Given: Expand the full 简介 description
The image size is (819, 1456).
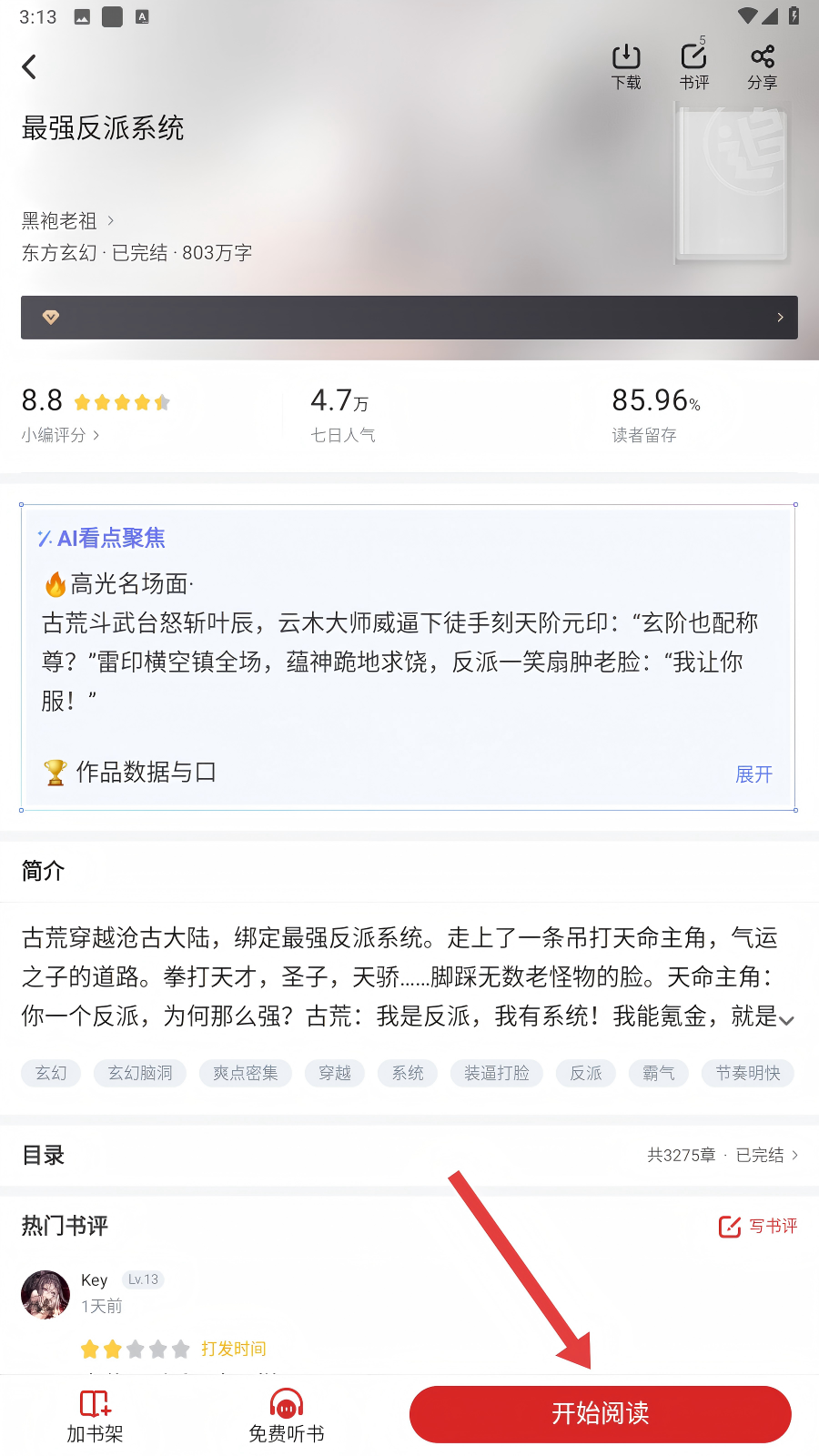Looking at the screenshot, I should [786, 1020].
